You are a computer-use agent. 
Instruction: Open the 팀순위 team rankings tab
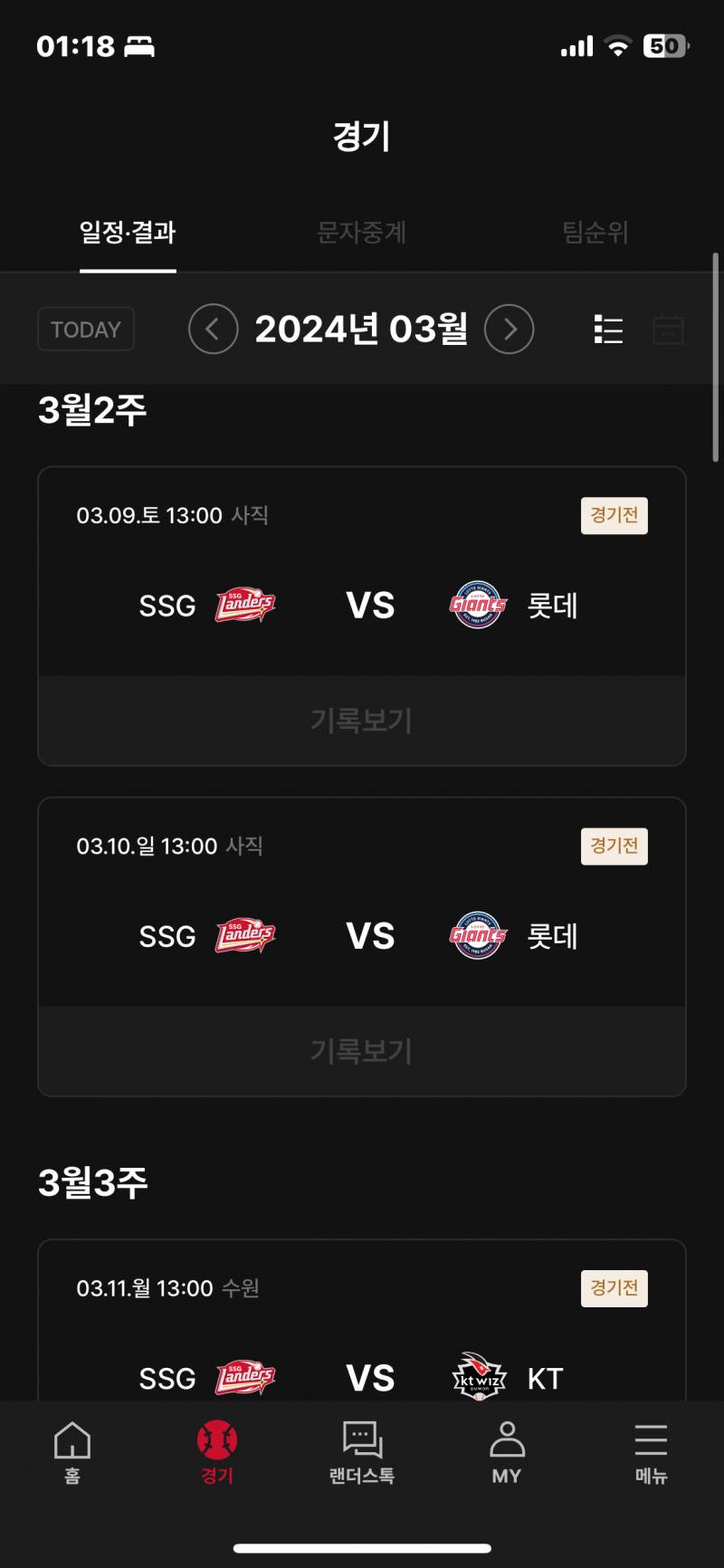pyautogui.click(x=595, y=233)
